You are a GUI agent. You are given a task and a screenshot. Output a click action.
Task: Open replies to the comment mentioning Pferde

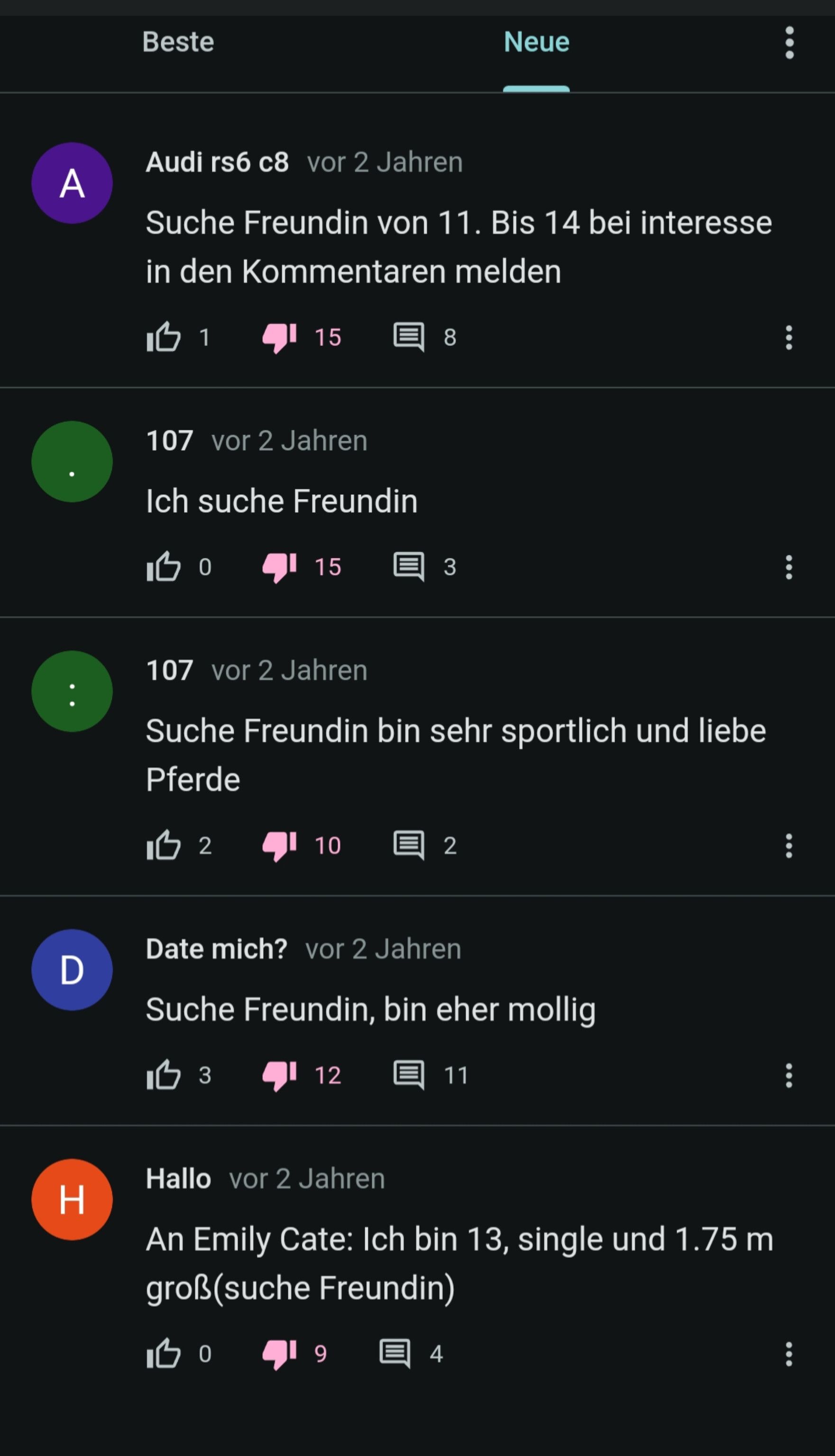click(x=408, y=845)
